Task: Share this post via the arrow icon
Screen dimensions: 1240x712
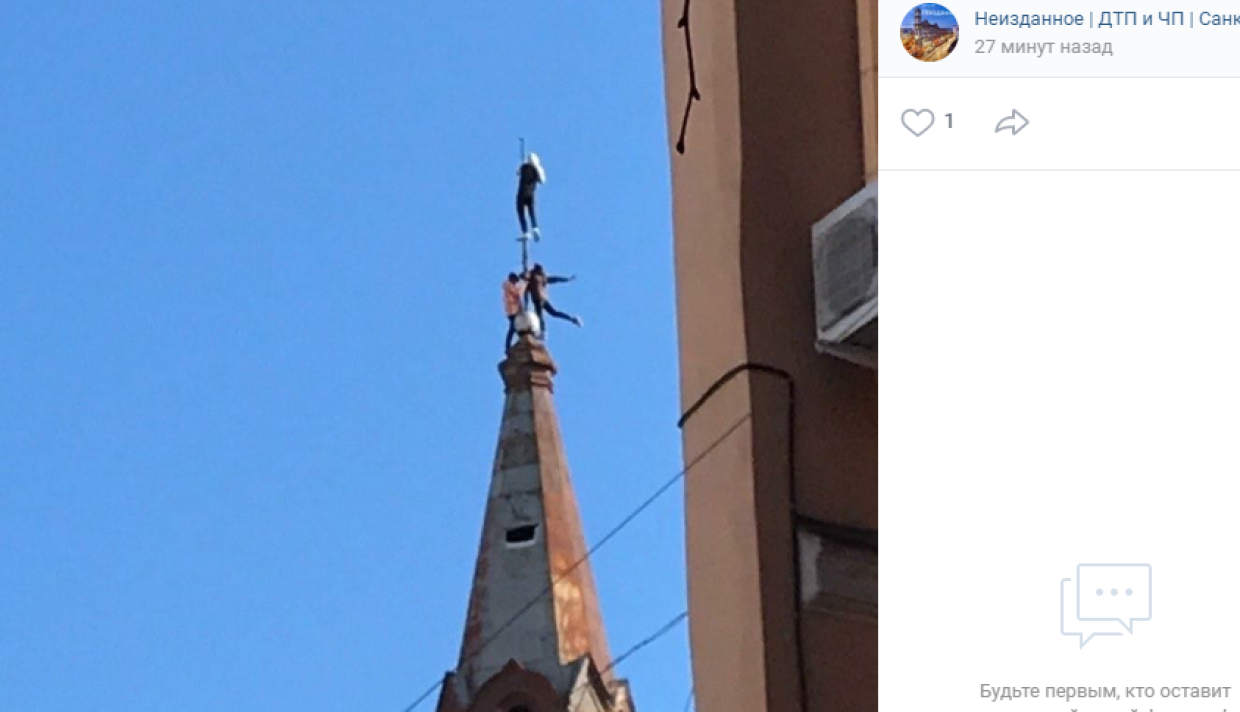Action: coord(1012,122)
